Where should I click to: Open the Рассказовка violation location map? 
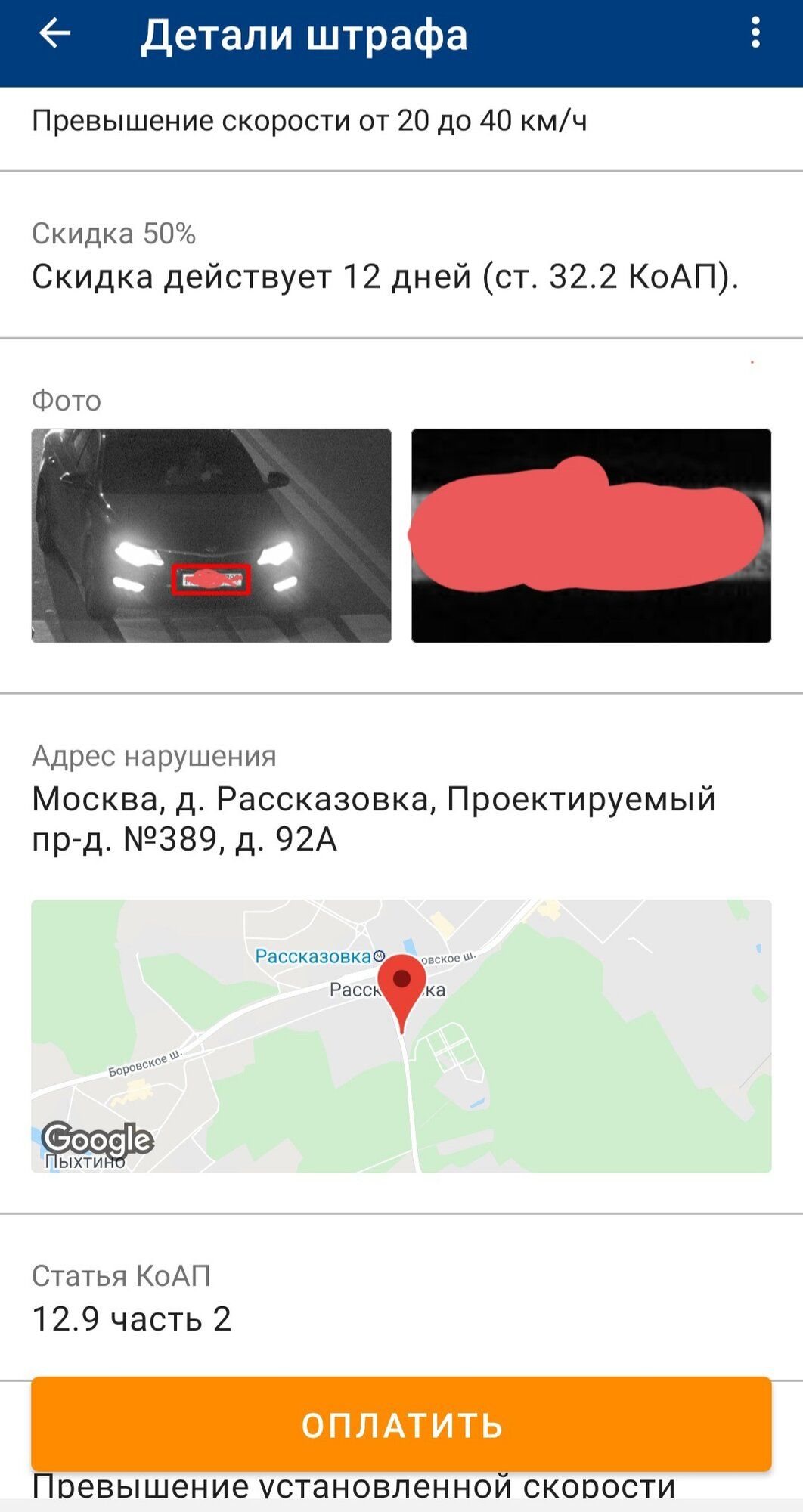(x=401, y=1036)
